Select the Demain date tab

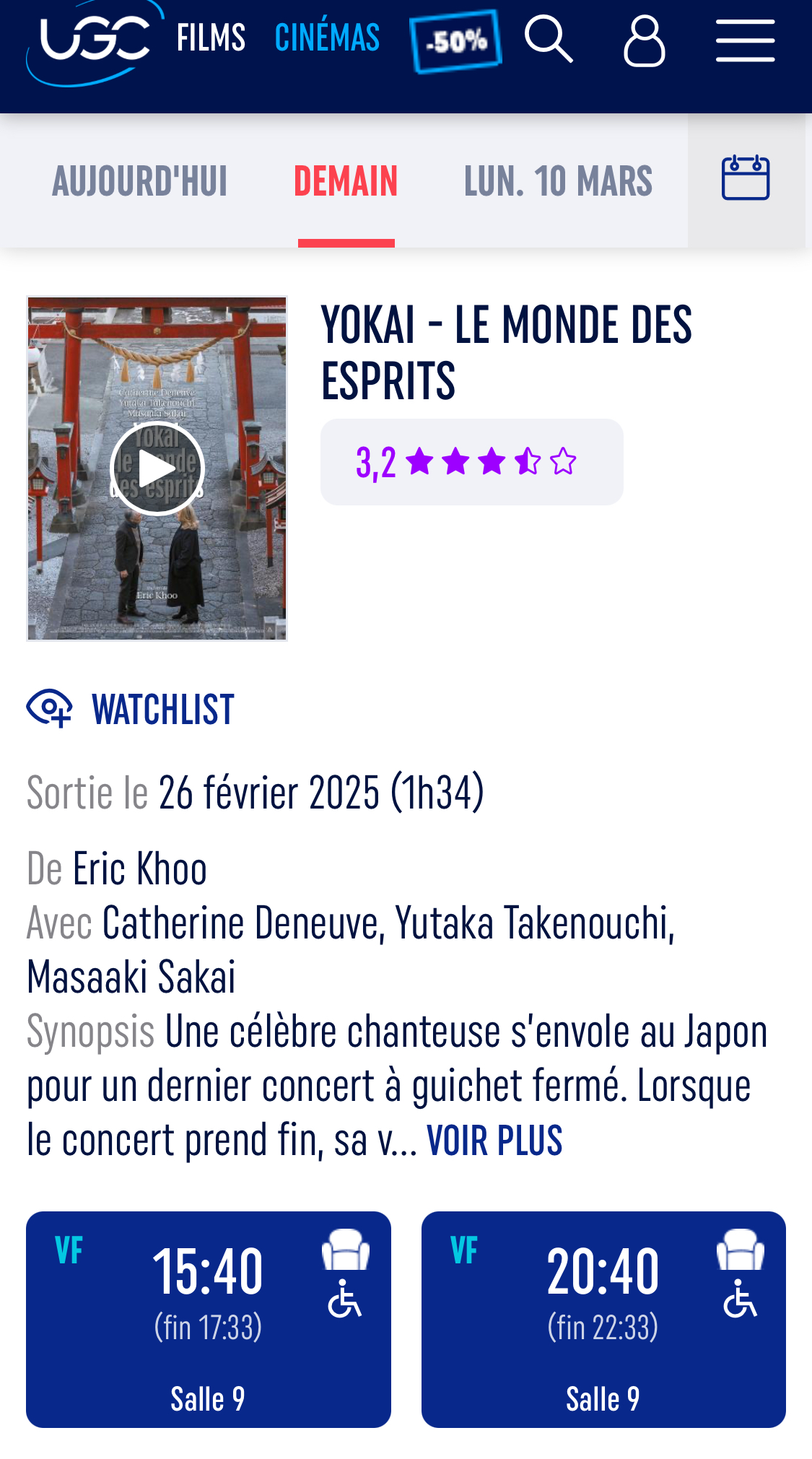(346, 181)
